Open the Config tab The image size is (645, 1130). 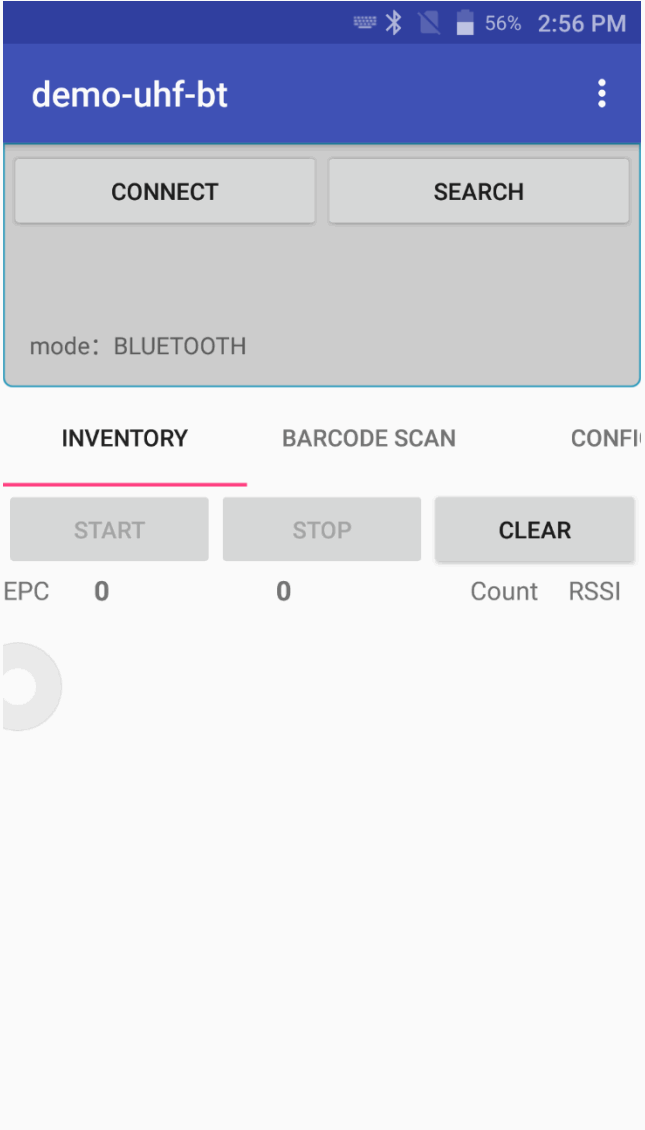(605, 438)
